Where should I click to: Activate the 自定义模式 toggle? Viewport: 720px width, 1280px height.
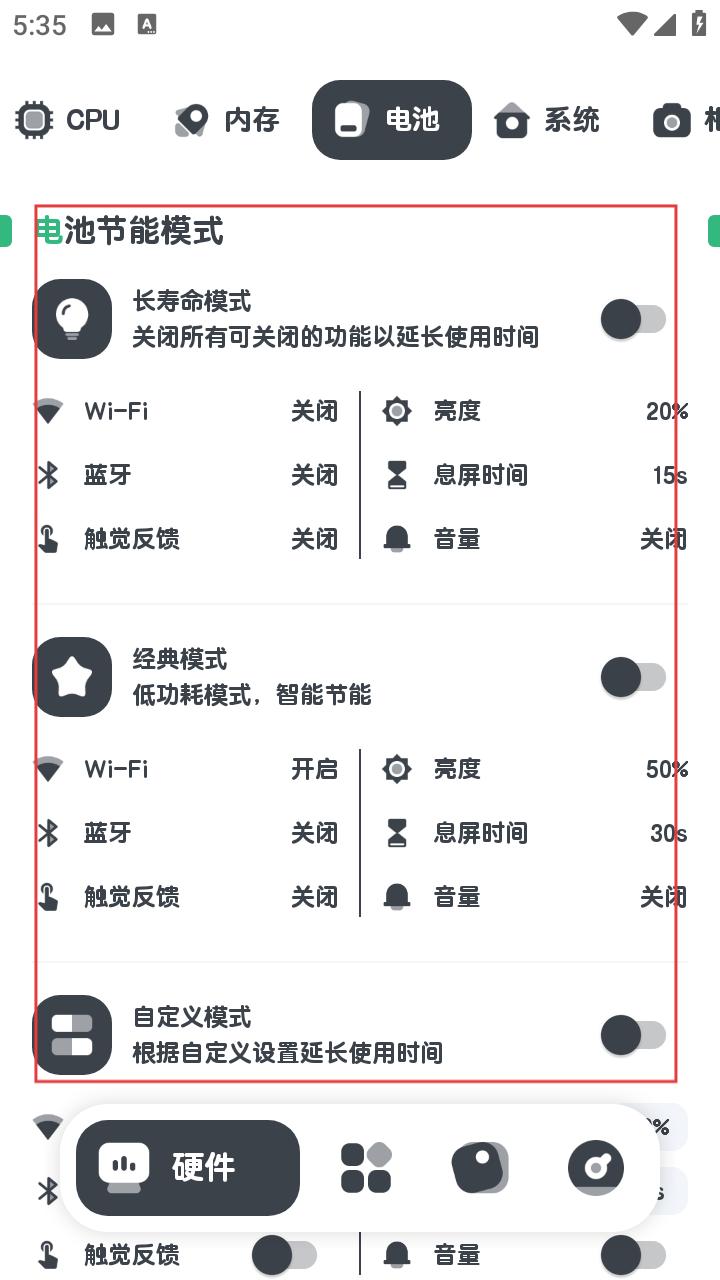click(x=633, y=1035)
